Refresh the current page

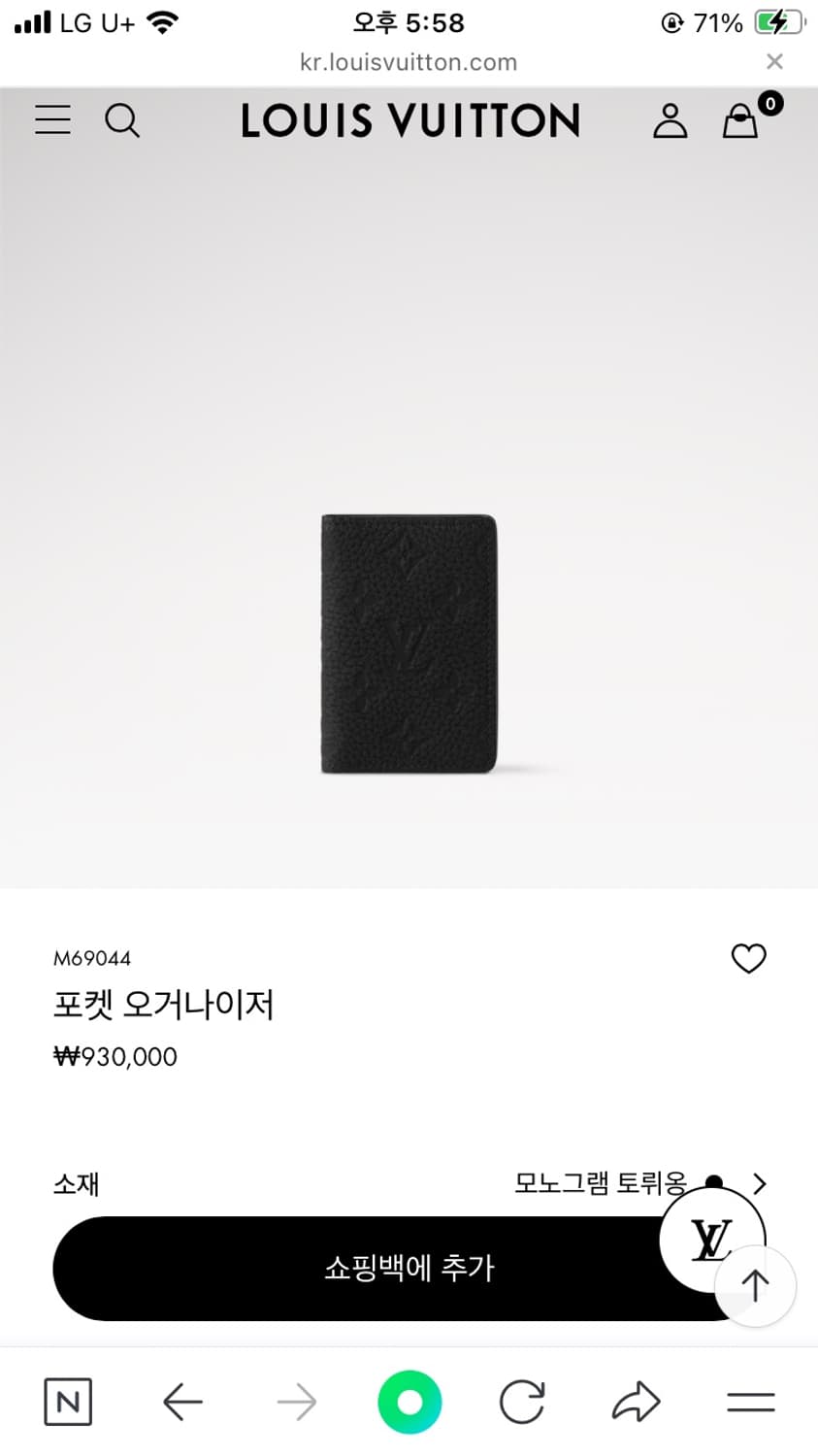[524, 1402]
